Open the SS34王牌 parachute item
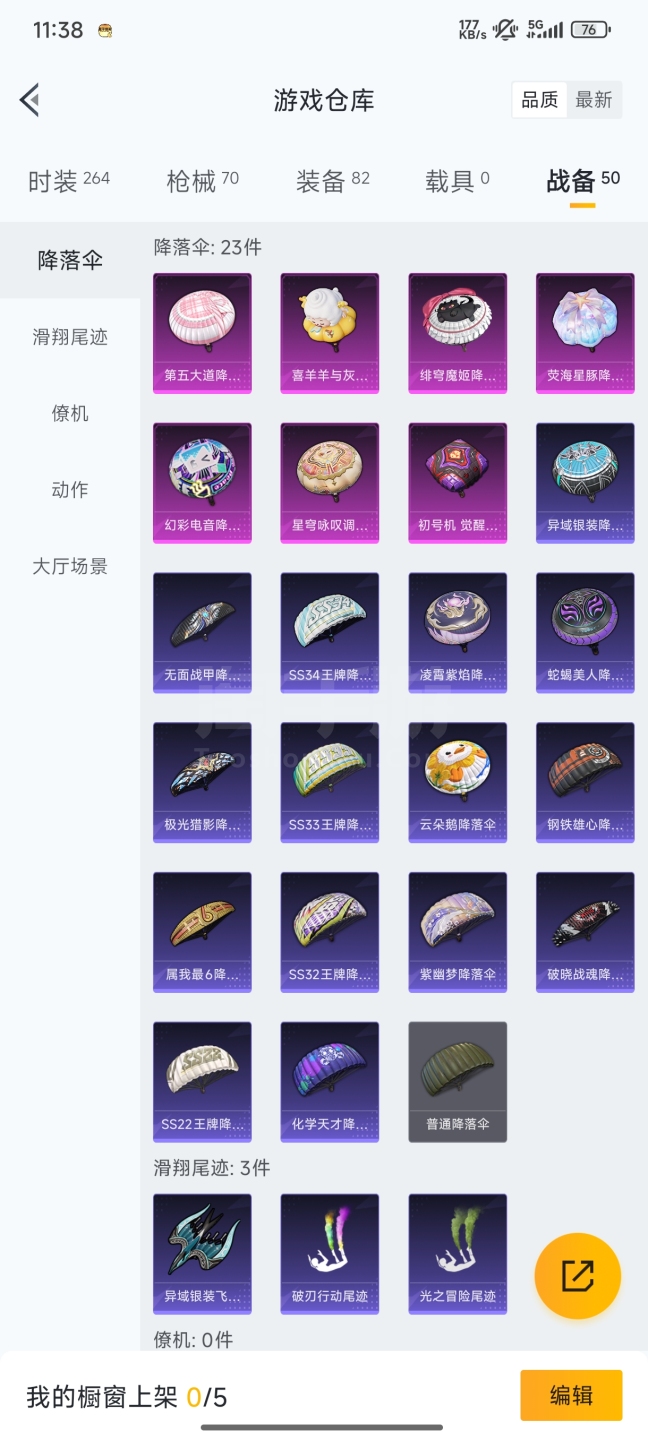 330,633
